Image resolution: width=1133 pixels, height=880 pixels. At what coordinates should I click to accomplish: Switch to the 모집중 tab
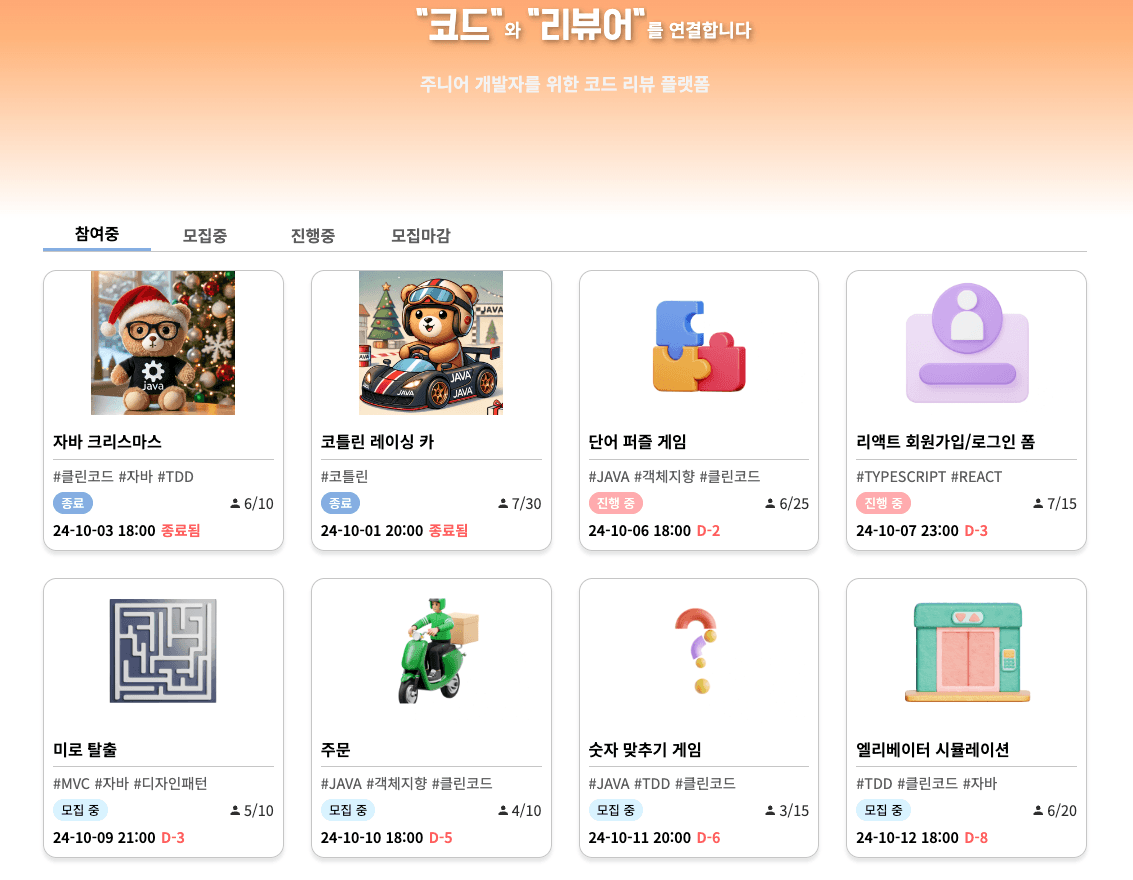point(205,236)
